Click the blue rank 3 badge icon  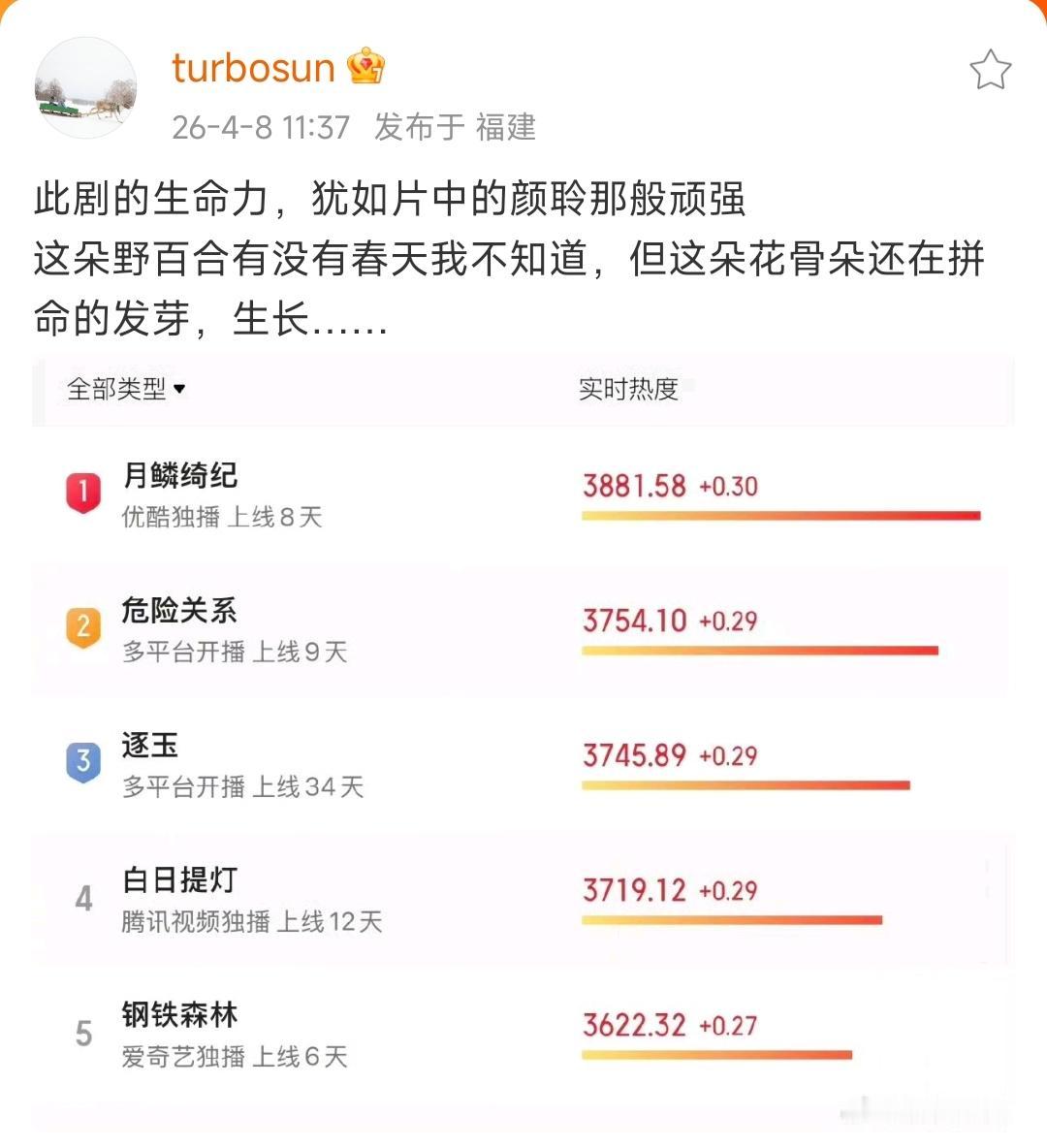tap(85, 760)
